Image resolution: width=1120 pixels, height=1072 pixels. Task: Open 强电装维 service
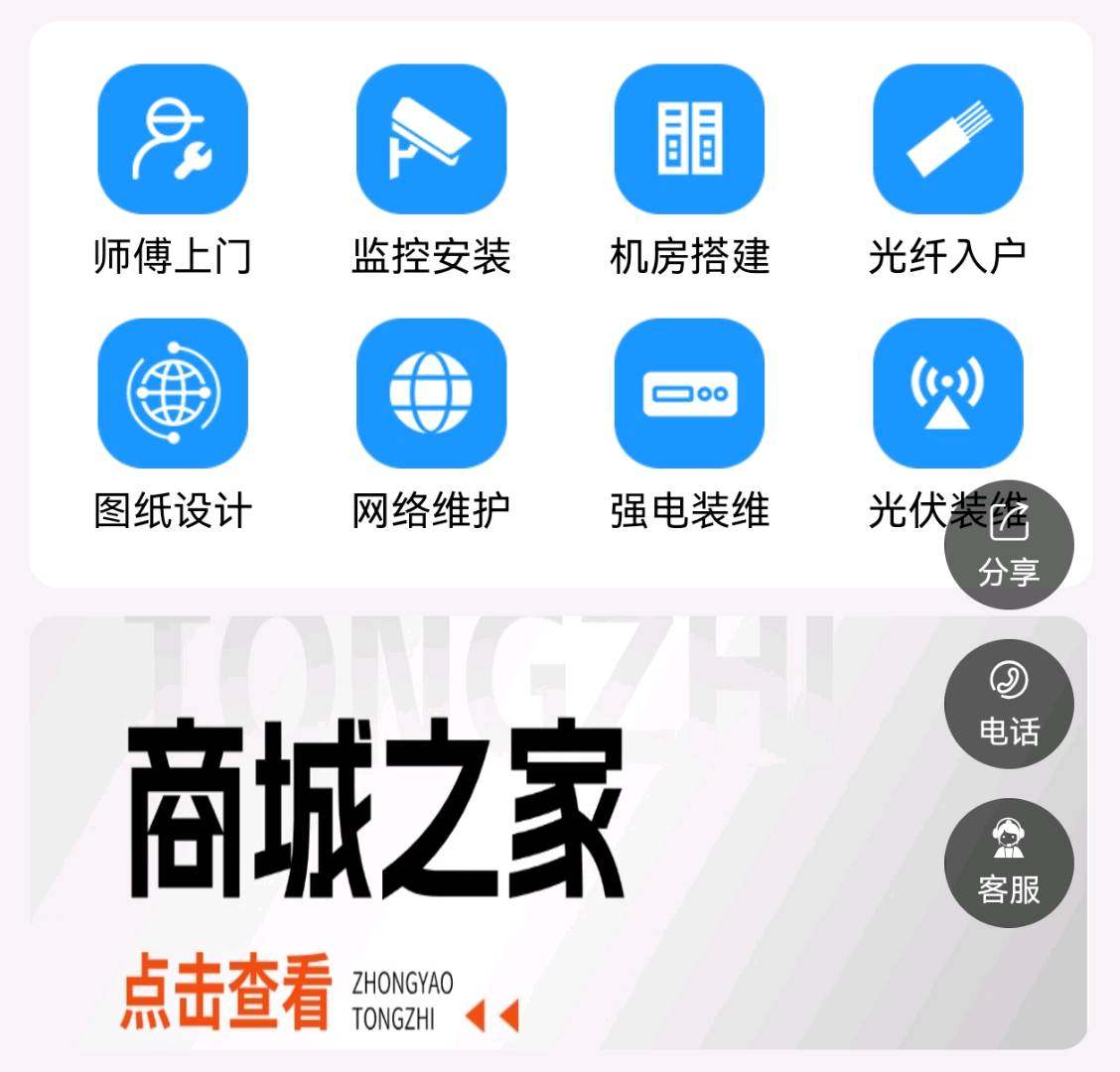point(689,394)
